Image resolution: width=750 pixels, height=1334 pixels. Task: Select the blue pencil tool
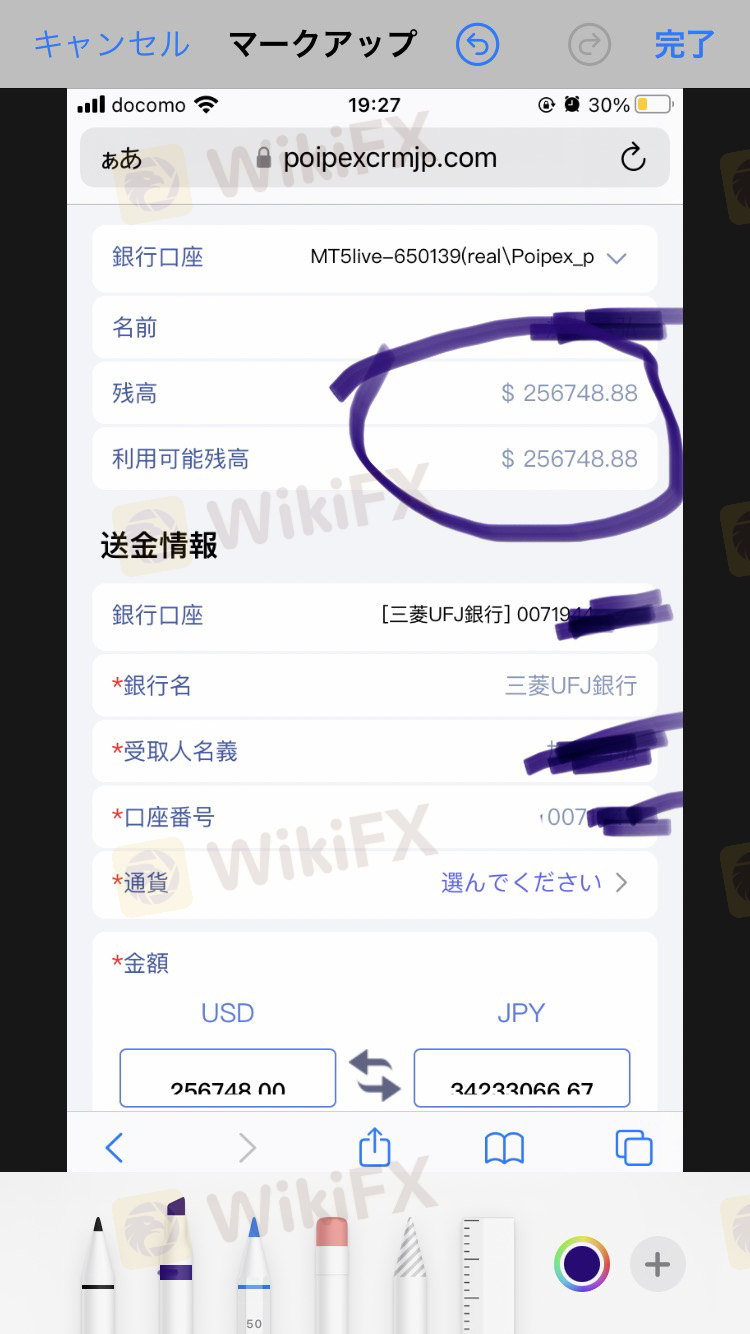(254, 1272)
